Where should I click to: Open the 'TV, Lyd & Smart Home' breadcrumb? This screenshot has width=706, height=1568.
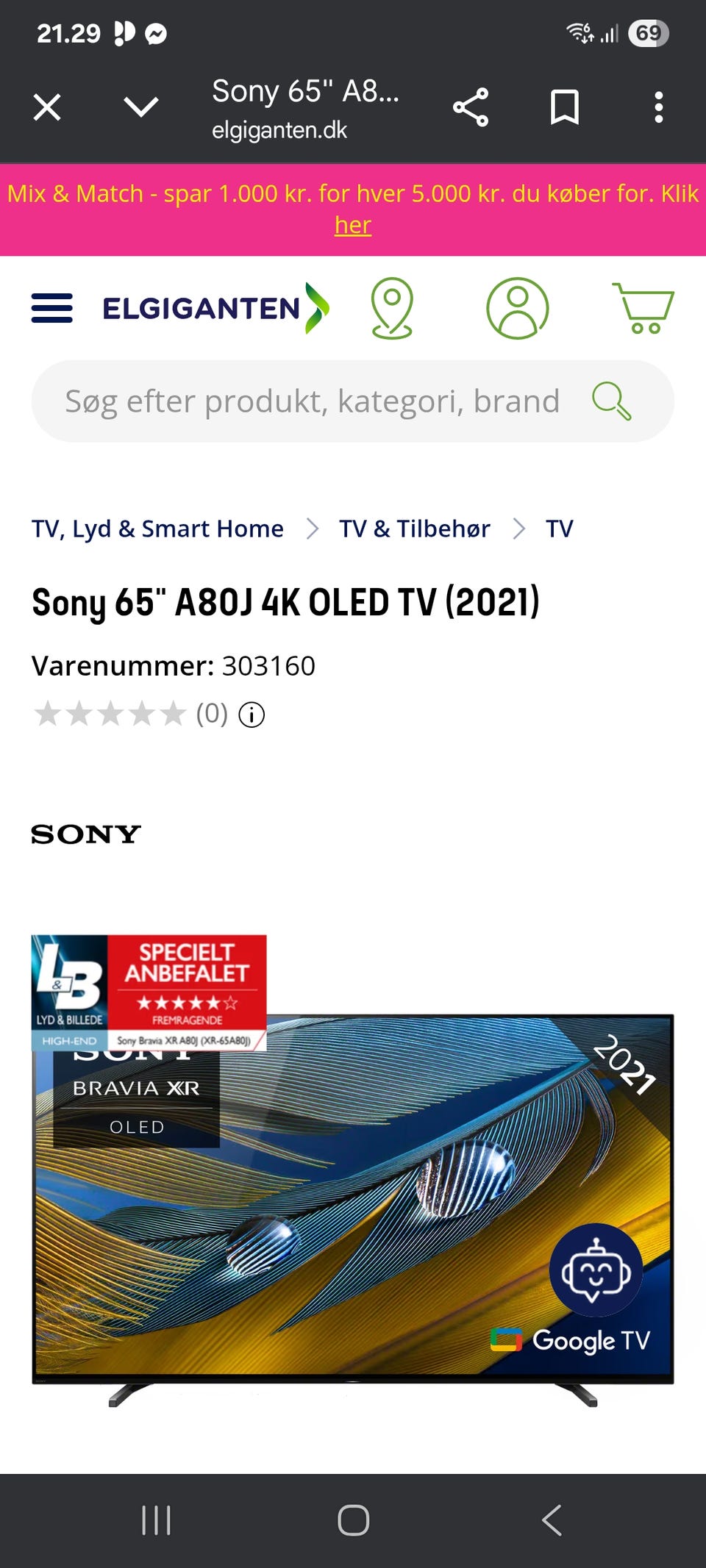[x=157, y=529]
